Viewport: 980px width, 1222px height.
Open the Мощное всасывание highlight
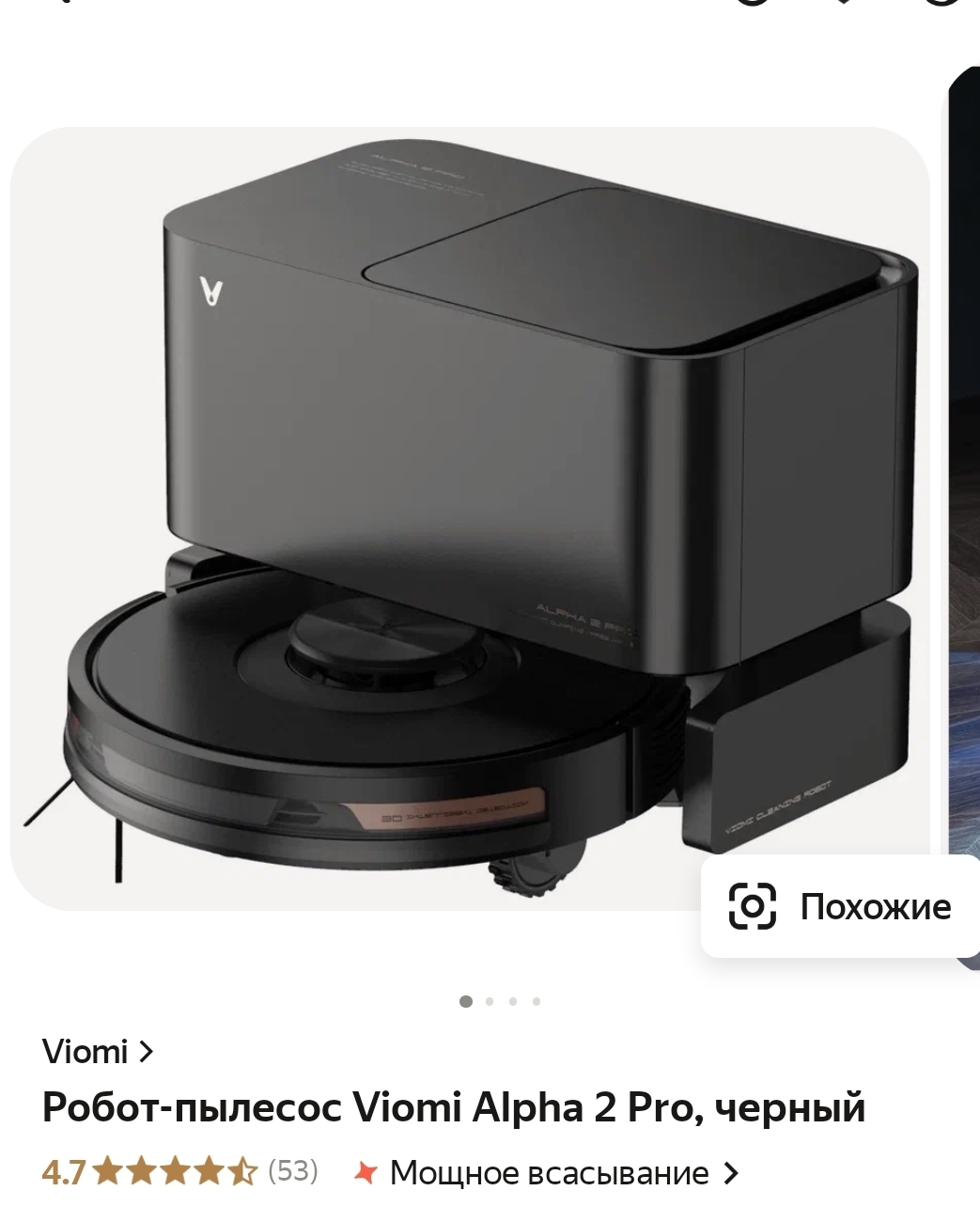[x=548, y=1173]
